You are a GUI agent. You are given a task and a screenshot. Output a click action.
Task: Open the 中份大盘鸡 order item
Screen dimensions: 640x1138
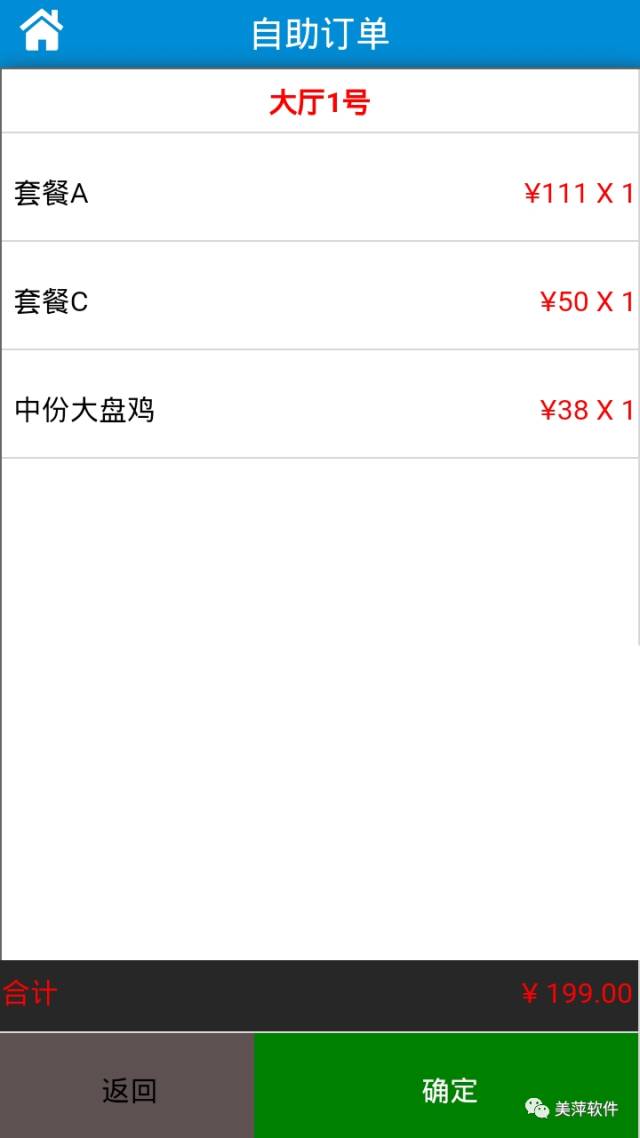coord(320,409)
